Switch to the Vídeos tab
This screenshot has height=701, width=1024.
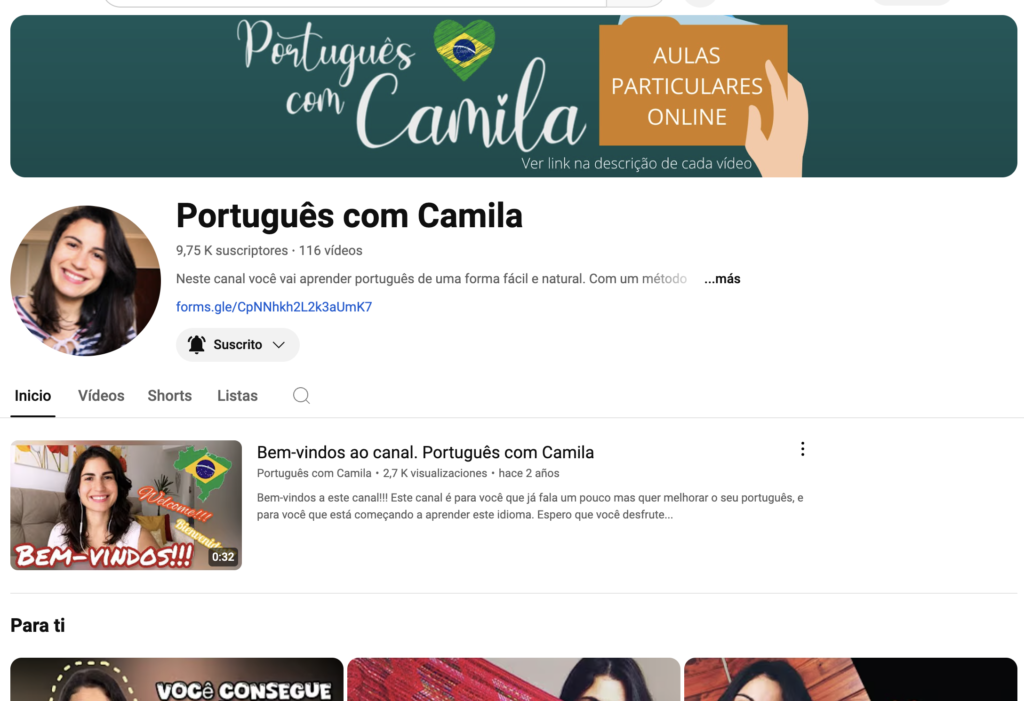click(101, 396)
